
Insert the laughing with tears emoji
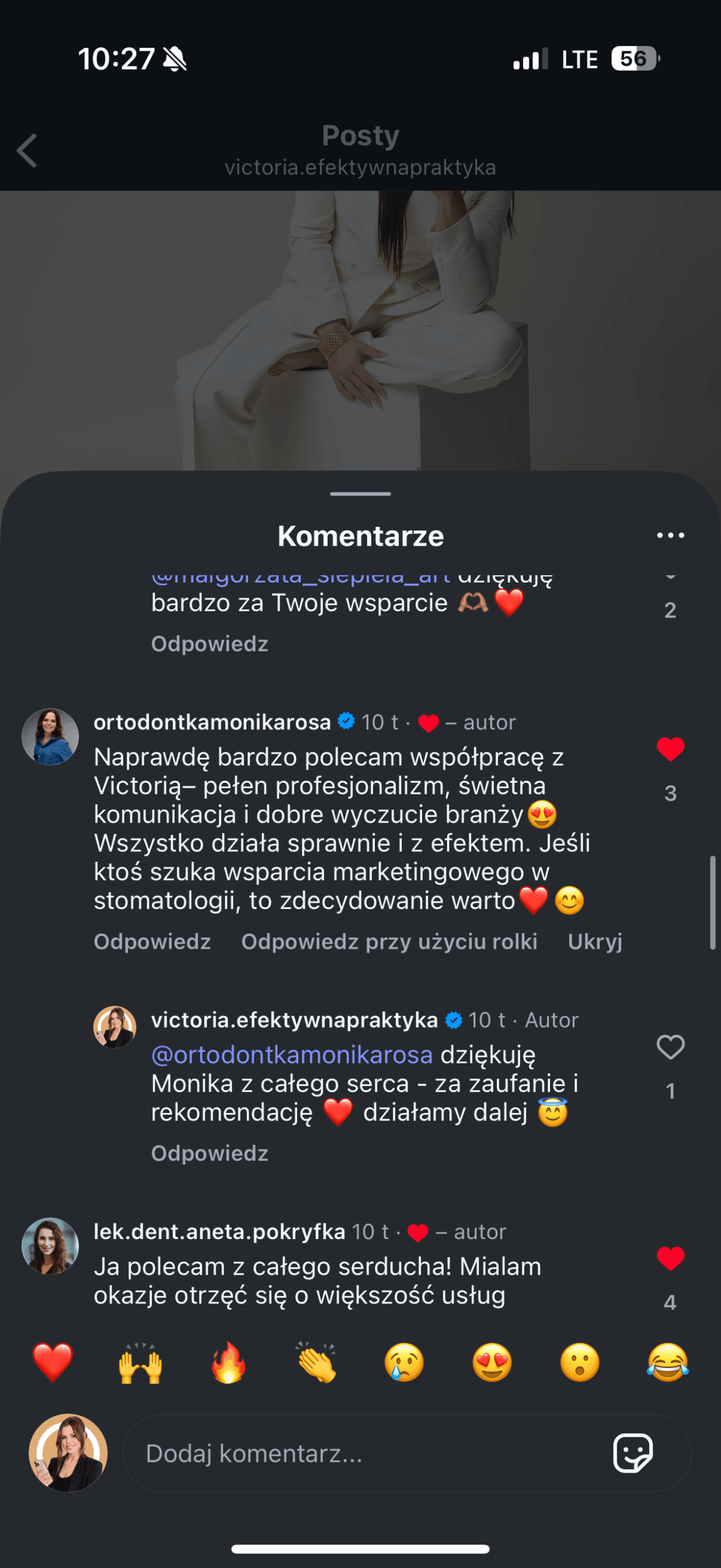(x=668, y=1362)
